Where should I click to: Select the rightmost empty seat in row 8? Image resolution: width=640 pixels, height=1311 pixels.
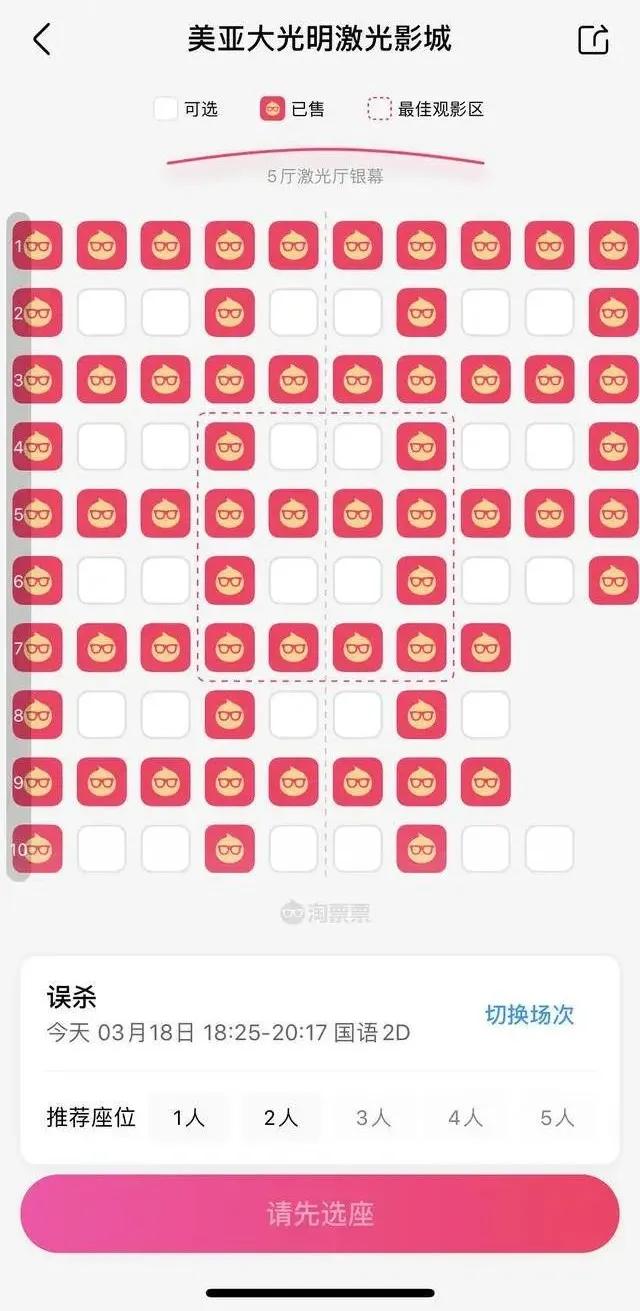click(x=486, y=715)
